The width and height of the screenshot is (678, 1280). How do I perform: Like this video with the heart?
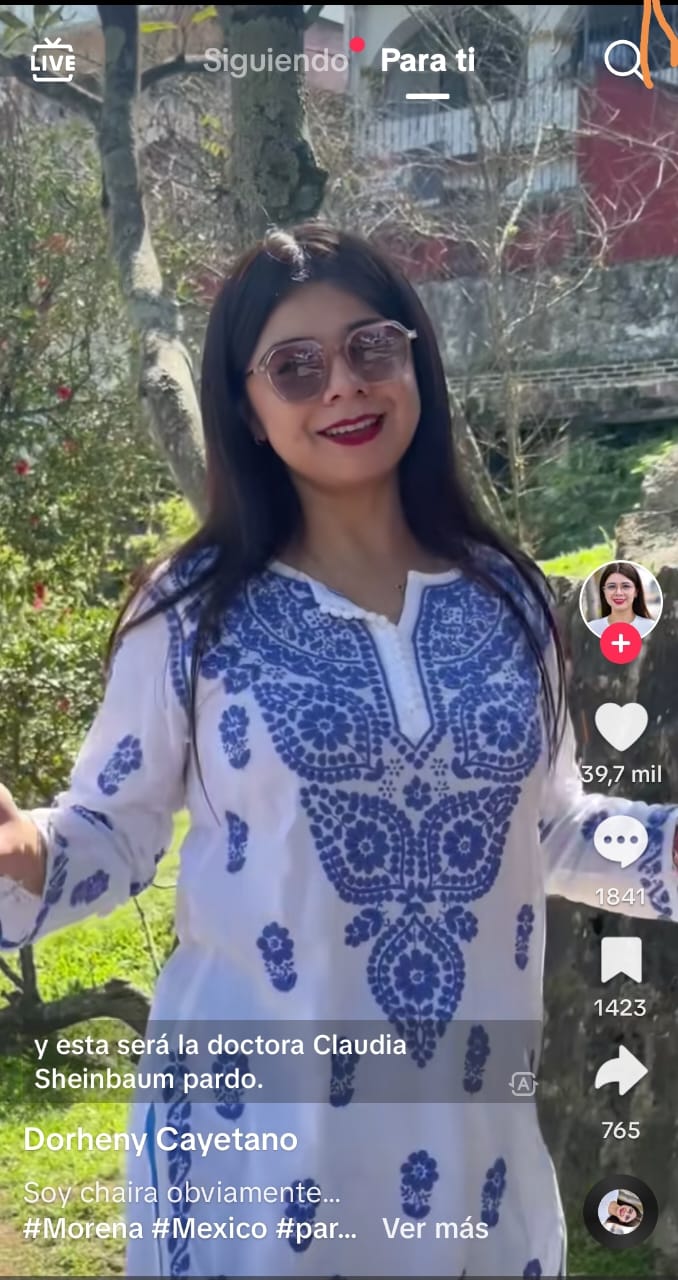pos(621,727)
